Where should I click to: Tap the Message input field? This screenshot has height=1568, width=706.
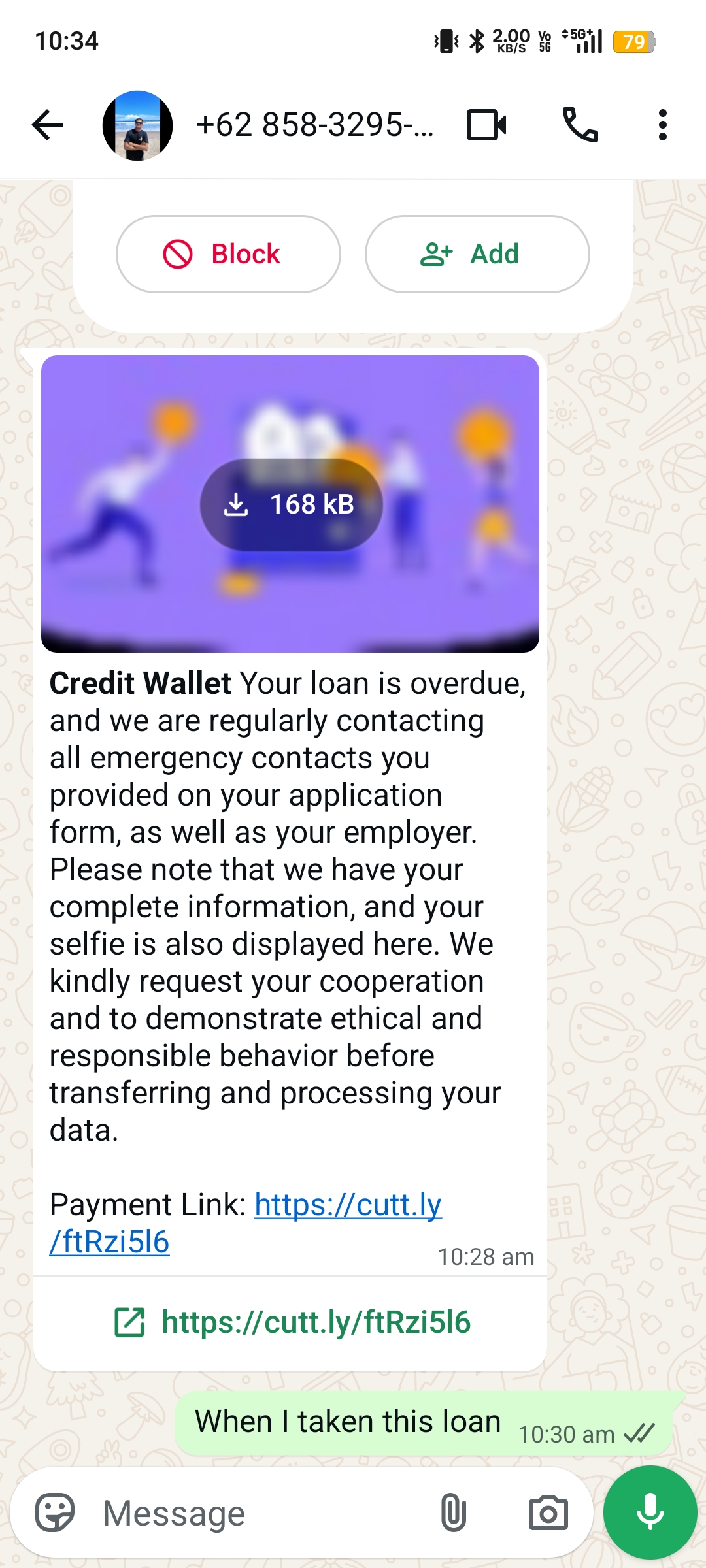(x=261, y=1512)
